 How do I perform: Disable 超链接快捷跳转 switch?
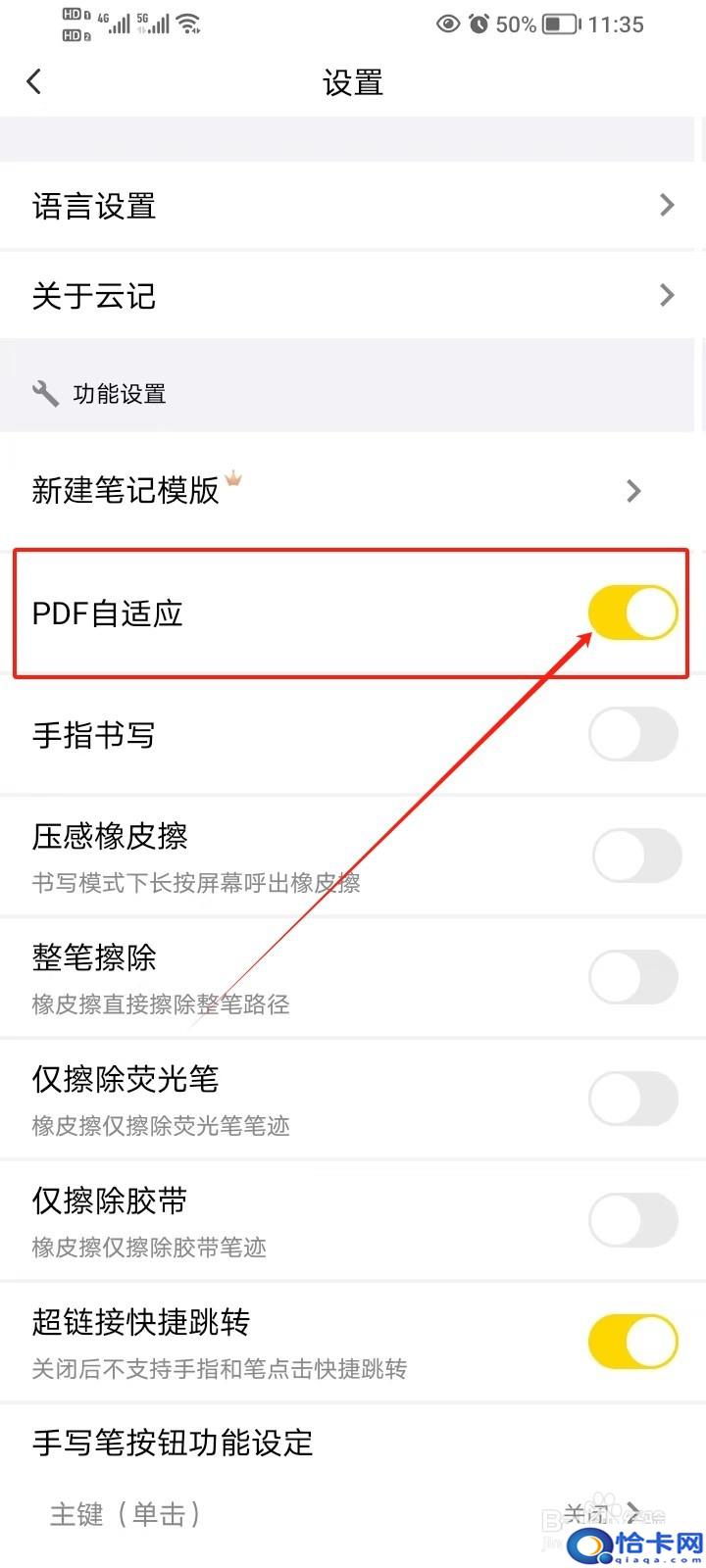633,1343
